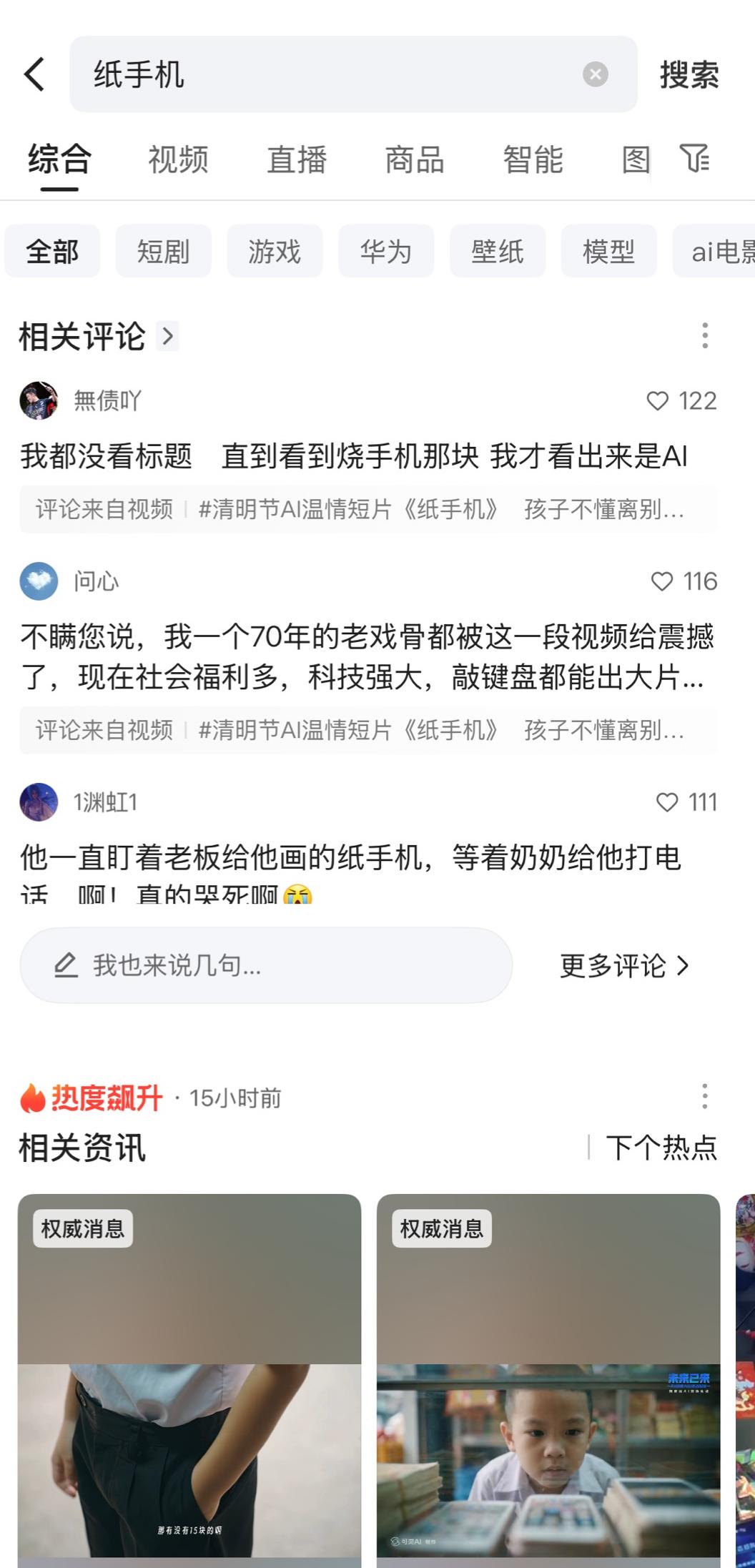Filter results by 游戏
This screenshot has height=1568, width=755.
[275, 251]
